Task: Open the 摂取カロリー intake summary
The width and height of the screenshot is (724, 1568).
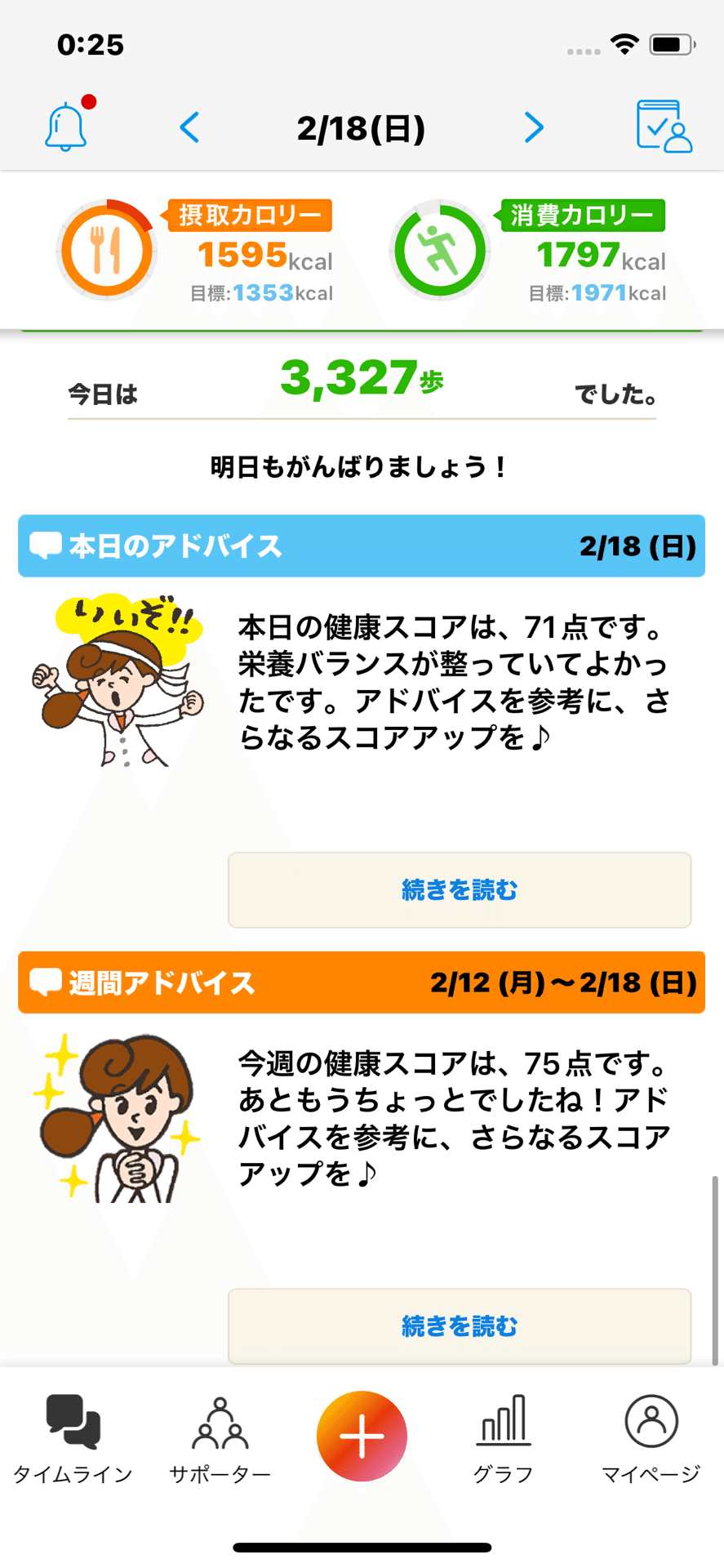Action: point(196,252)
